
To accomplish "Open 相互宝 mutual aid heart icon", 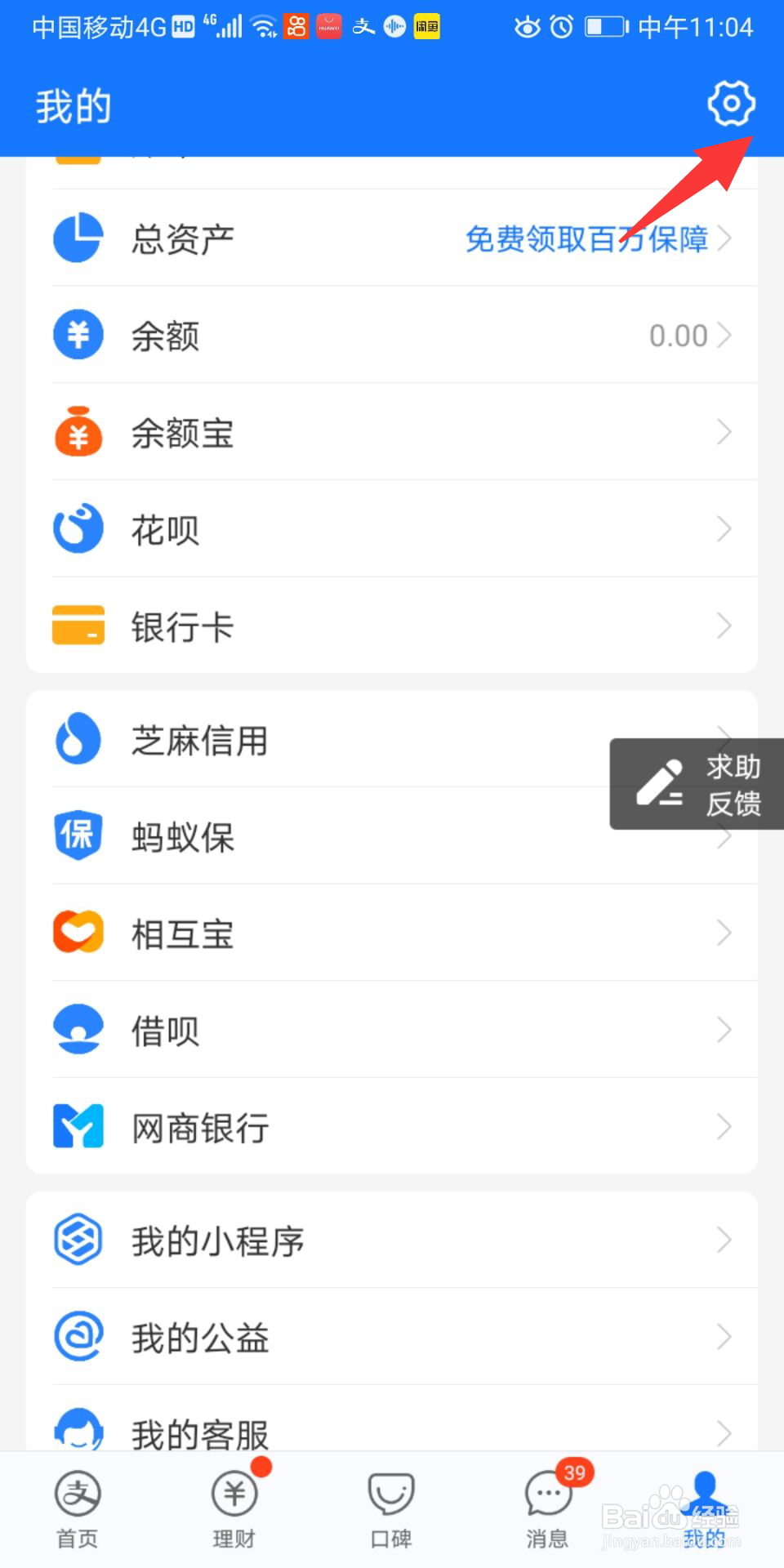I will point(78,932).
